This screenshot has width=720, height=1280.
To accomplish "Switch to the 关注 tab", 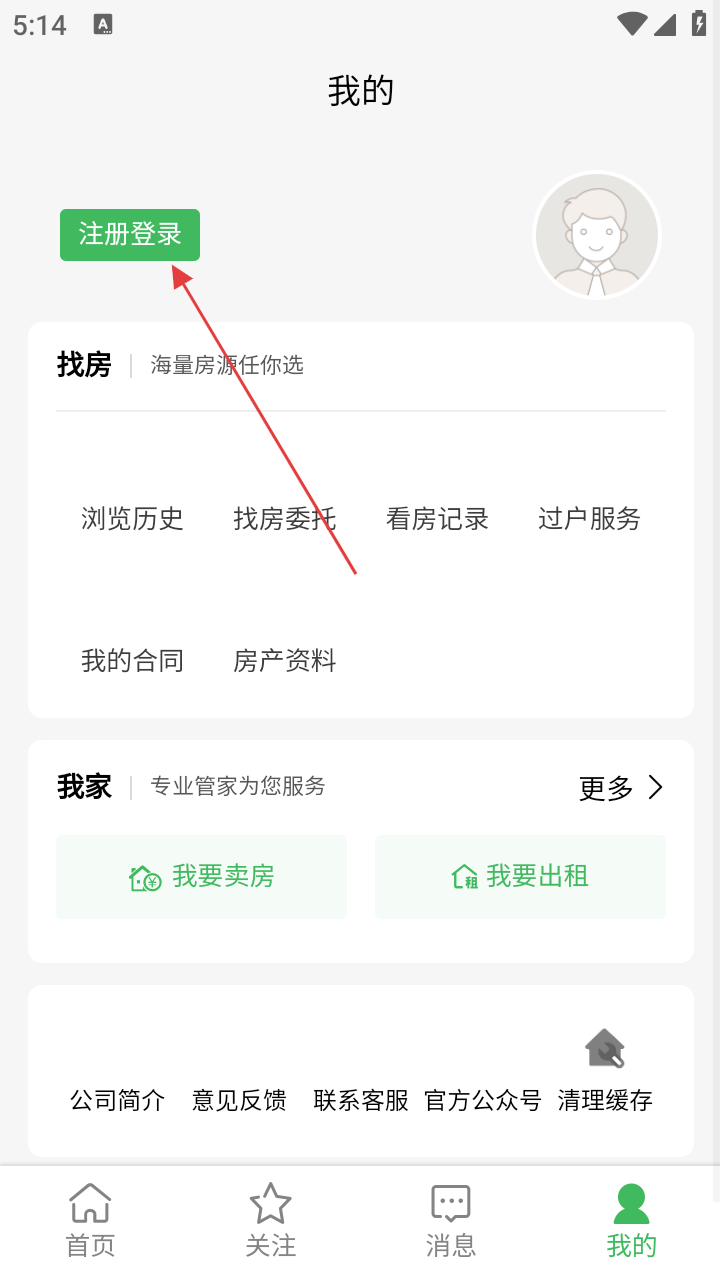I will click(x=270, y=1220).
